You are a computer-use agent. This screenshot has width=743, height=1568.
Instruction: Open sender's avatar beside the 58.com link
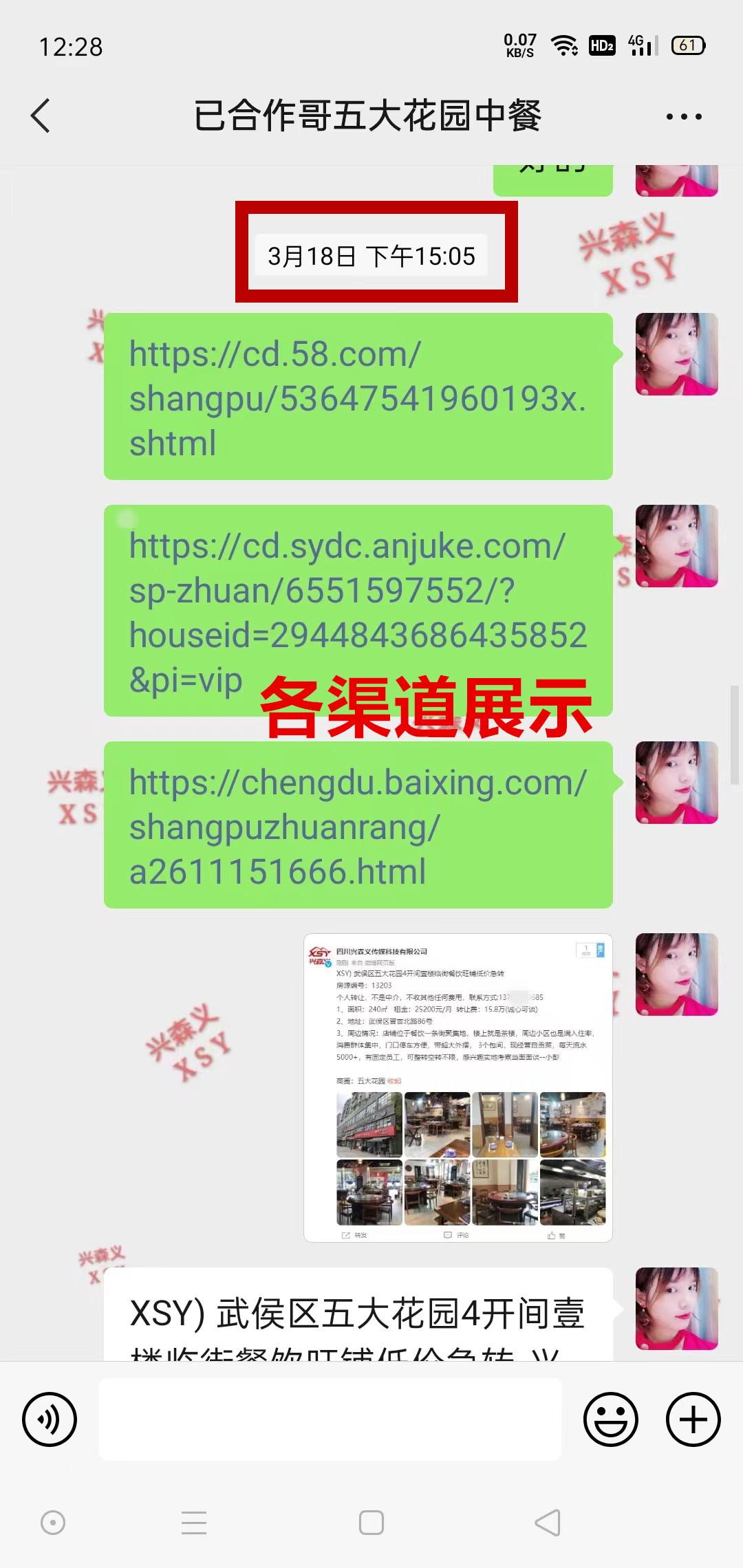point(676,354)
